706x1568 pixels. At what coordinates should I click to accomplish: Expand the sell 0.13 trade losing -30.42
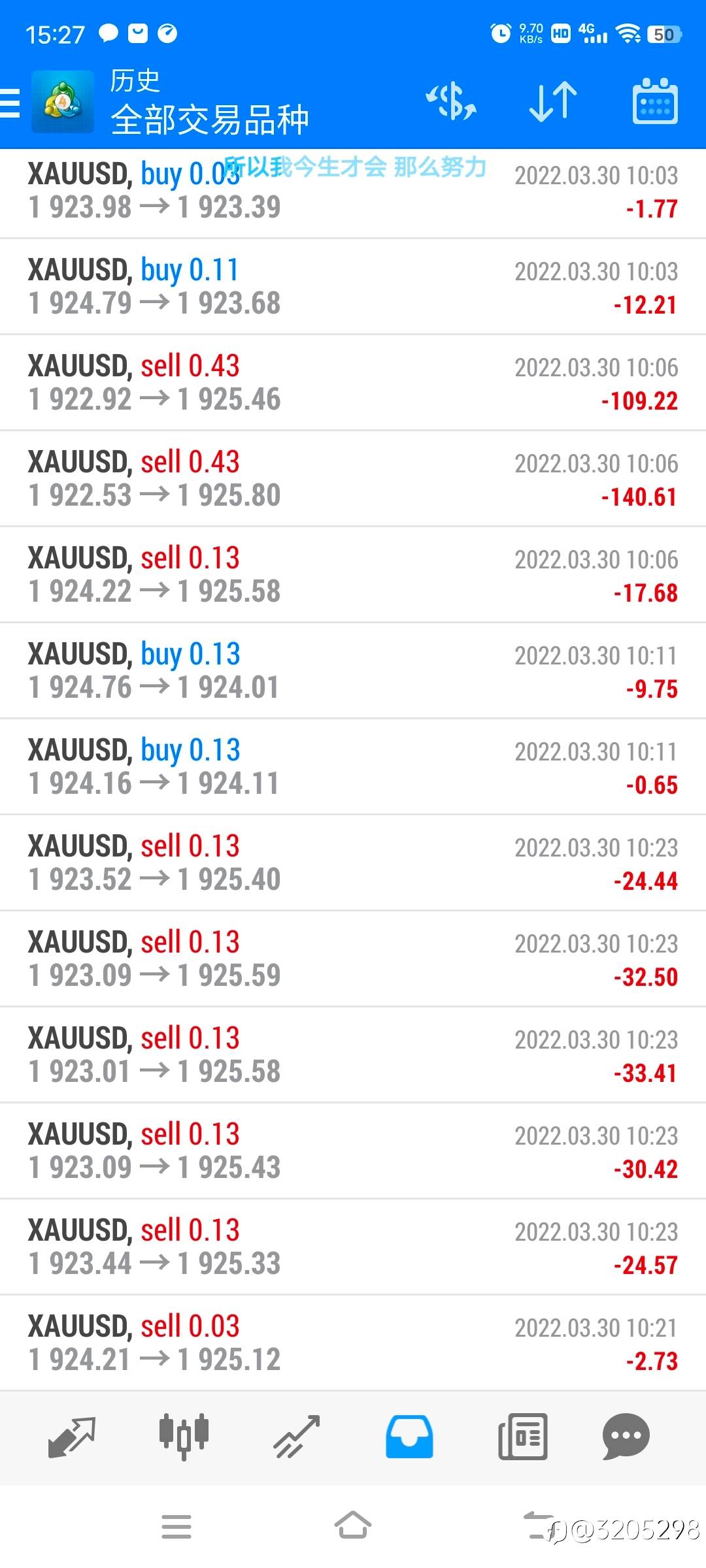(x=353, y=1151)
